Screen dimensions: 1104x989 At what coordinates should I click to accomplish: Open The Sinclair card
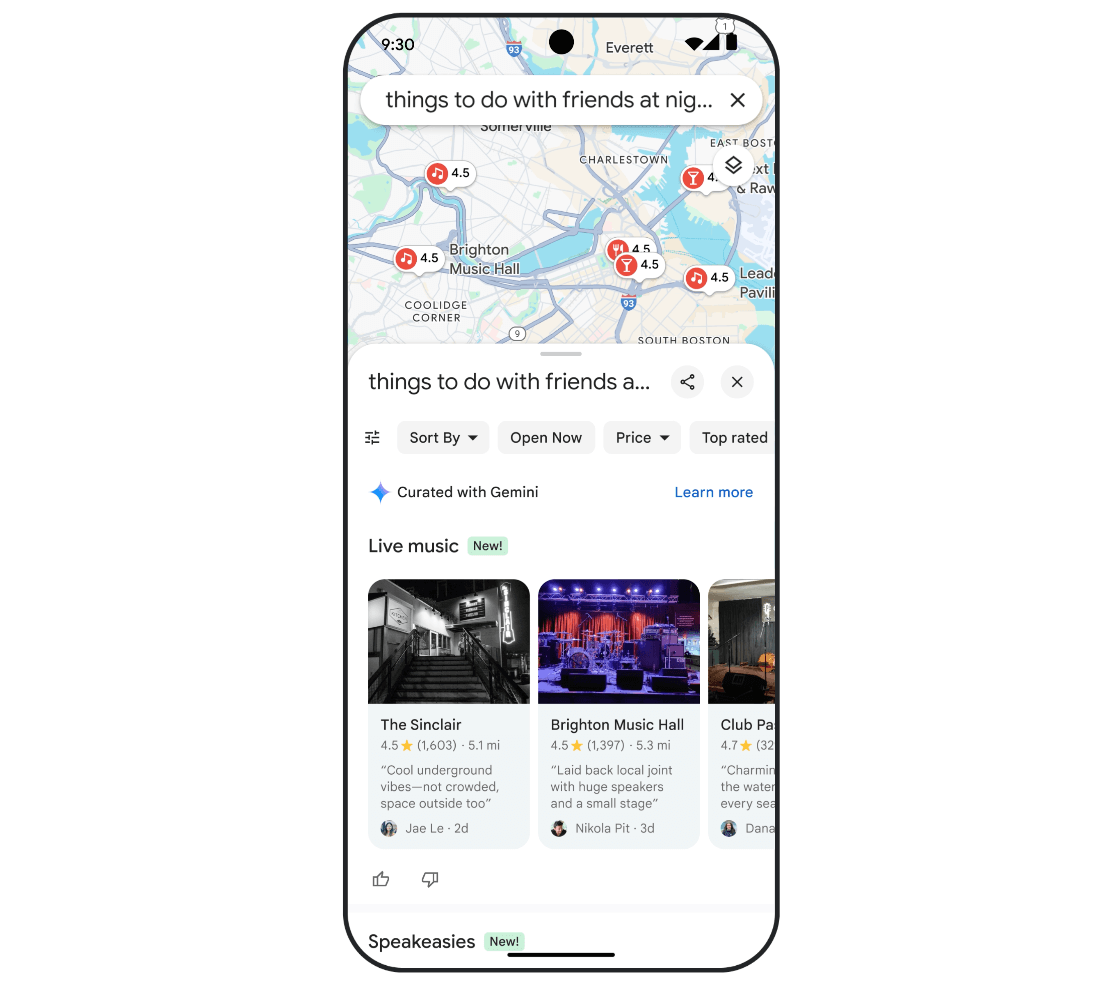pos(449,713)
